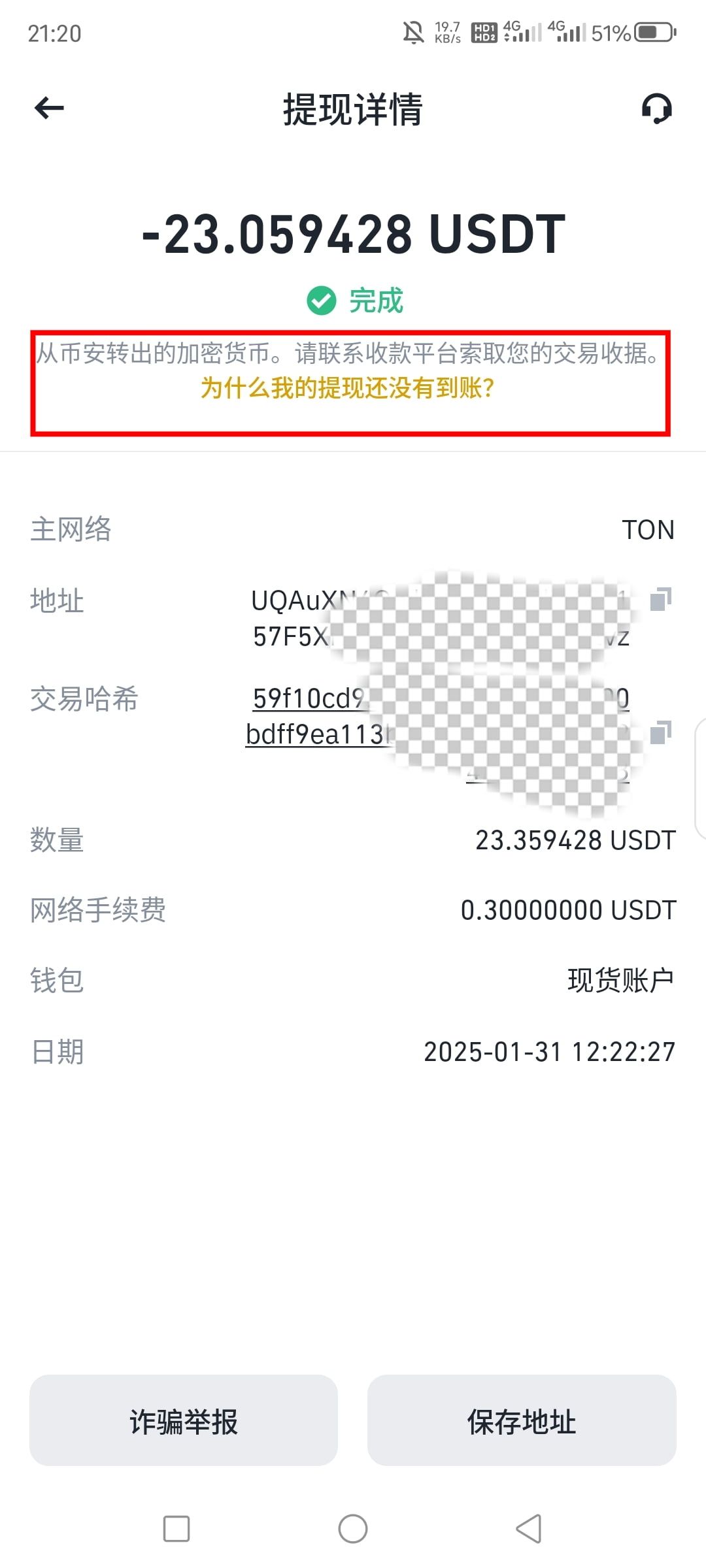This screenshot has width=706, height=1568.
Task: Tap the back arrow to exit withdrawal details
Action: pos(47,108)
